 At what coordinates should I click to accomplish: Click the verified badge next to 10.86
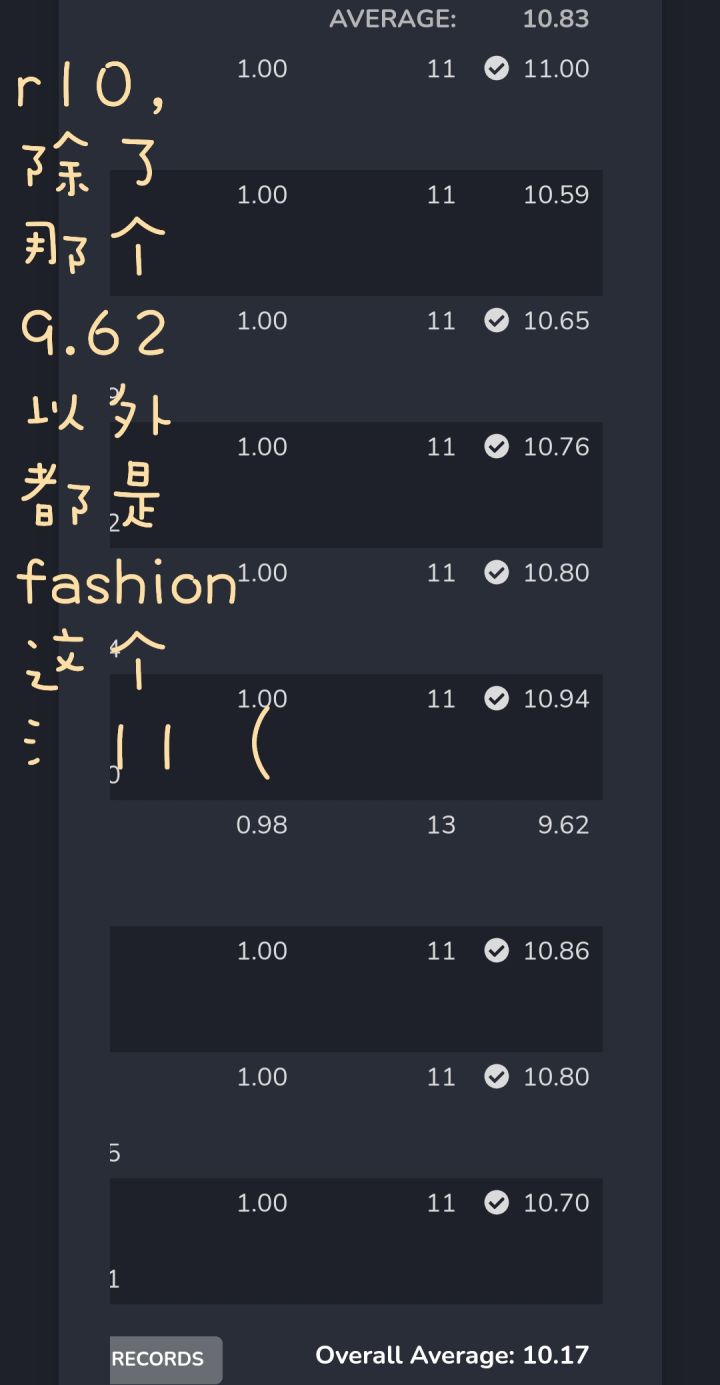tap(497, 951)
